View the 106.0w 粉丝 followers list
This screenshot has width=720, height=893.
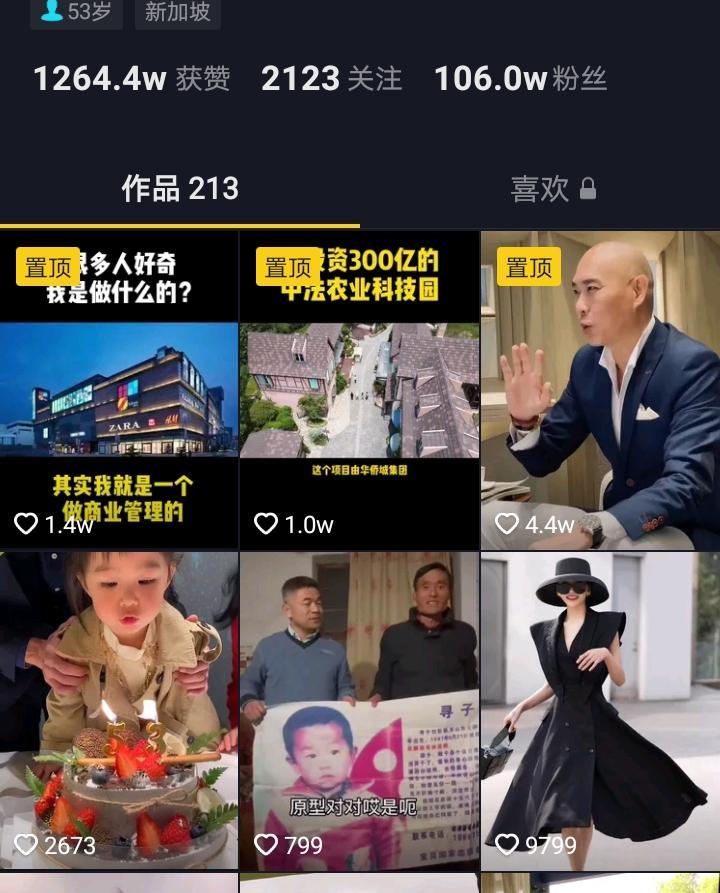(x=520, y=79)
